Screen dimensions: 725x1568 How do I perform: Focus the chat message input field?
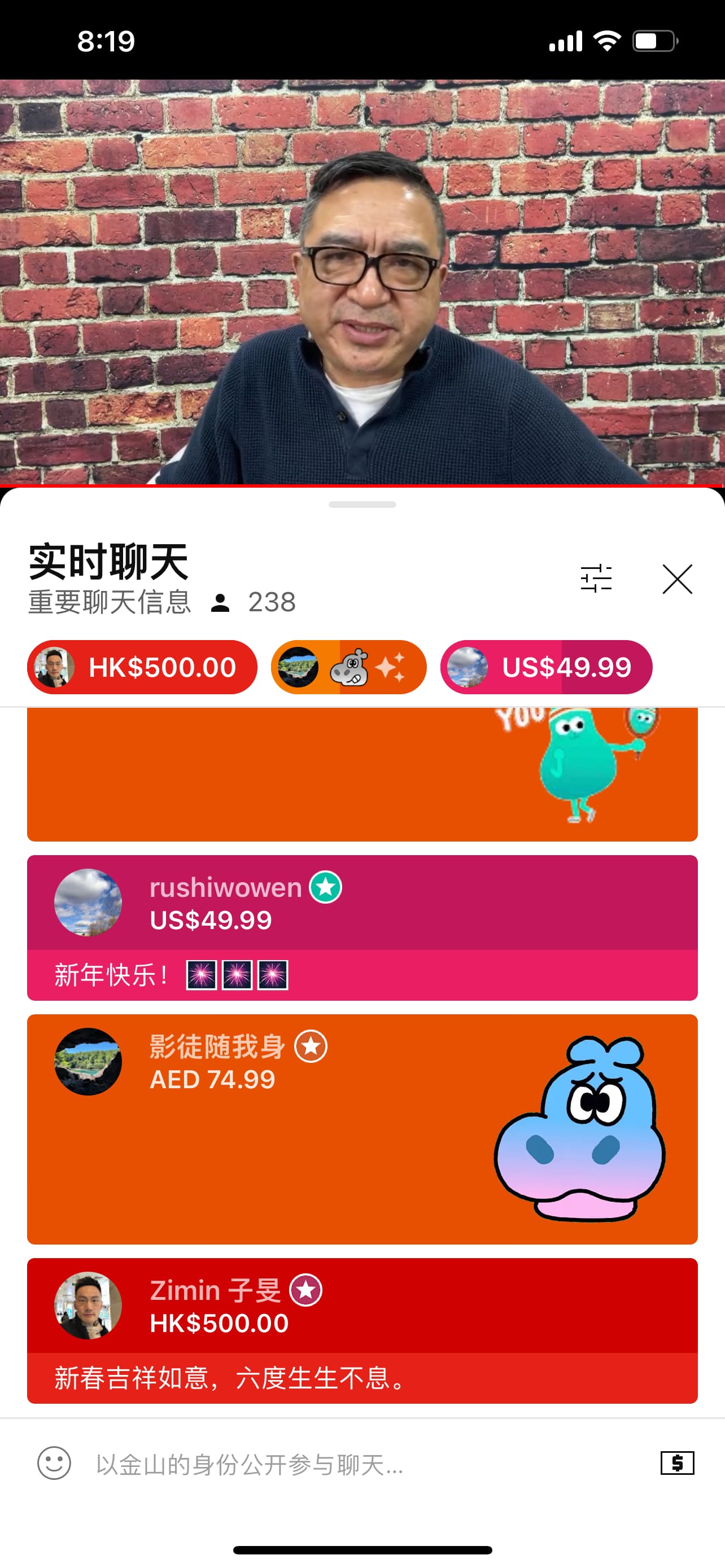tap(341, 1465)
